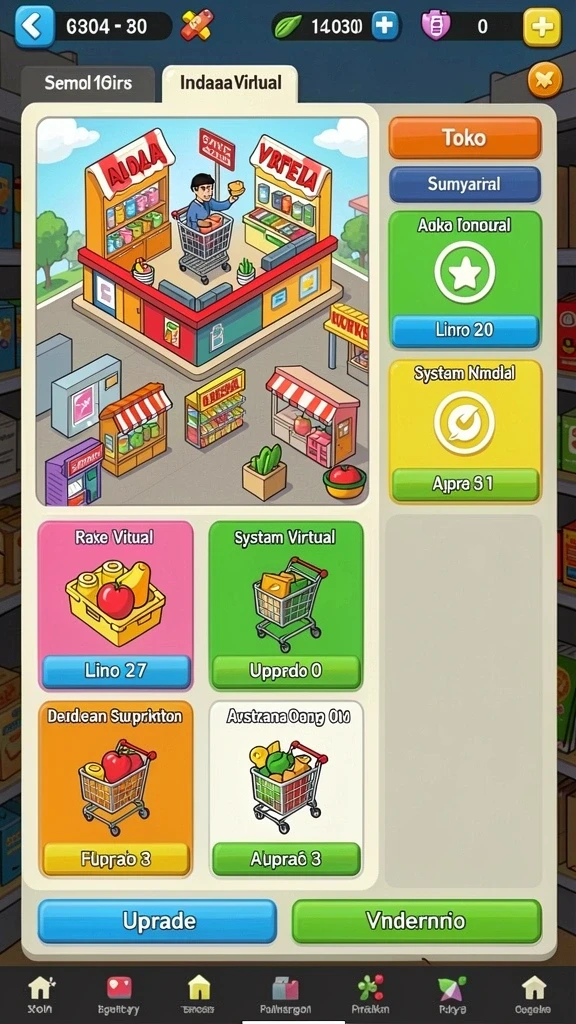Go to the Xoln home tab
This screenshot has height=1024, width=576.
pos(41,994)
